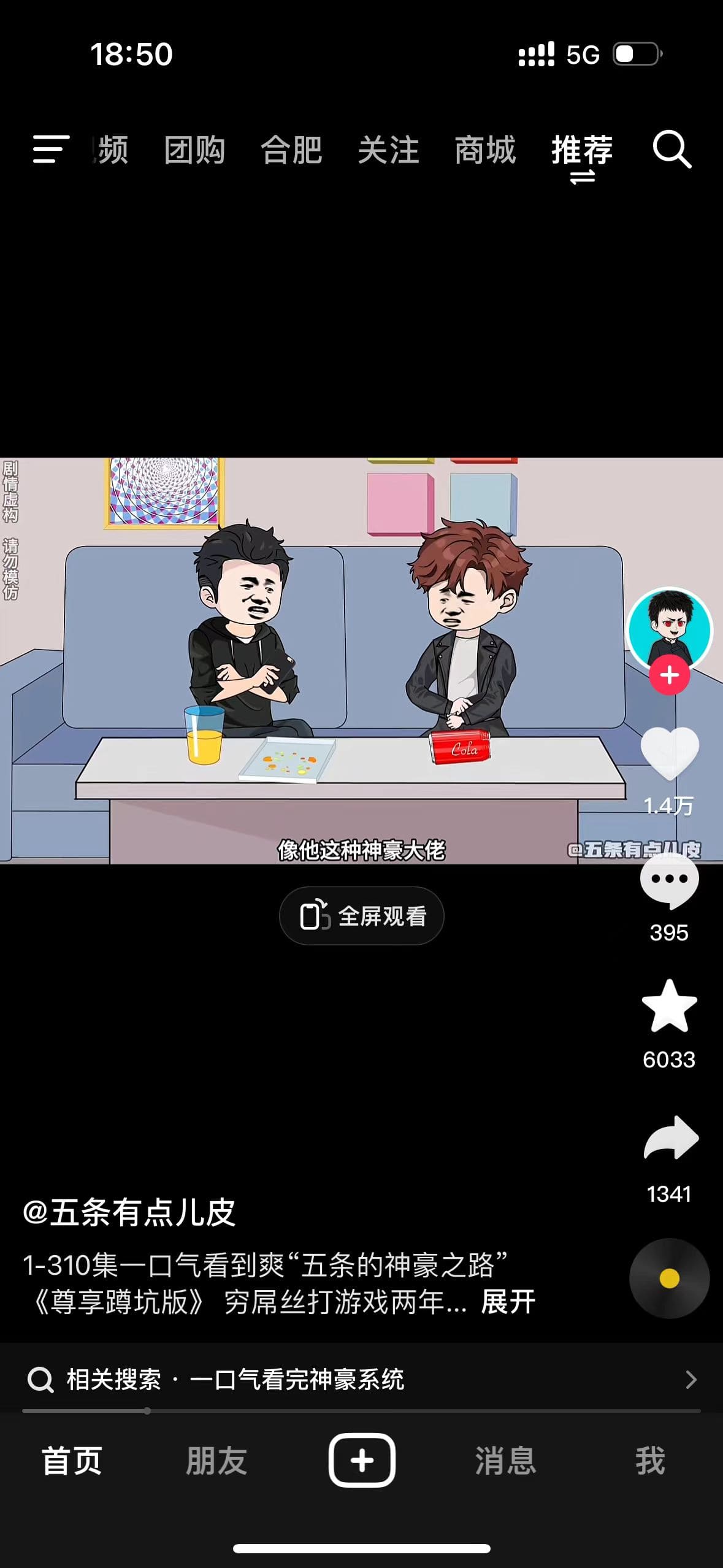
Task: Switch to the 关注 tab
Action: point(388,150)
